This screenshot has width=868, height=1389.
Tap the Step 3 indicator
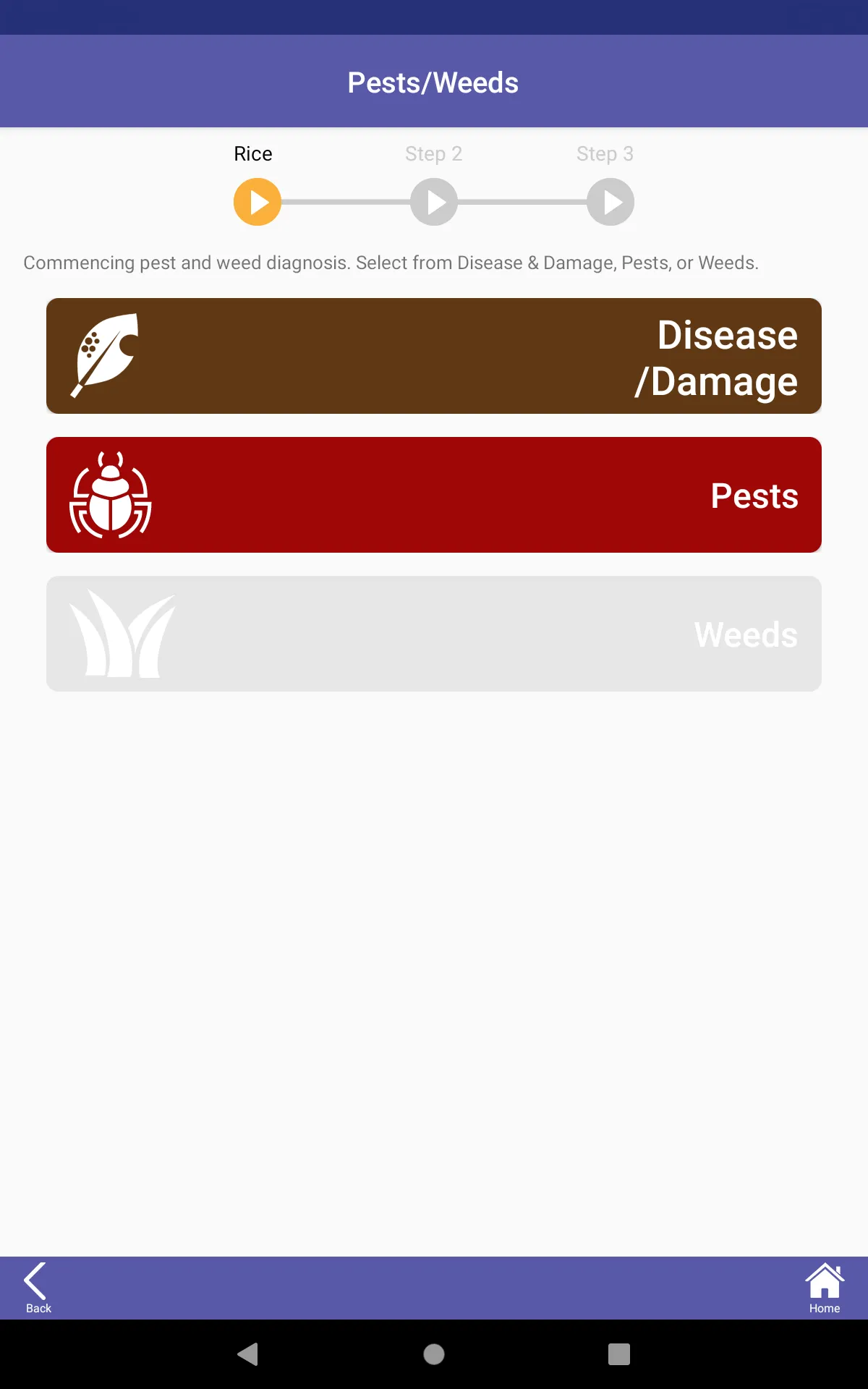[x=610, y=202]
